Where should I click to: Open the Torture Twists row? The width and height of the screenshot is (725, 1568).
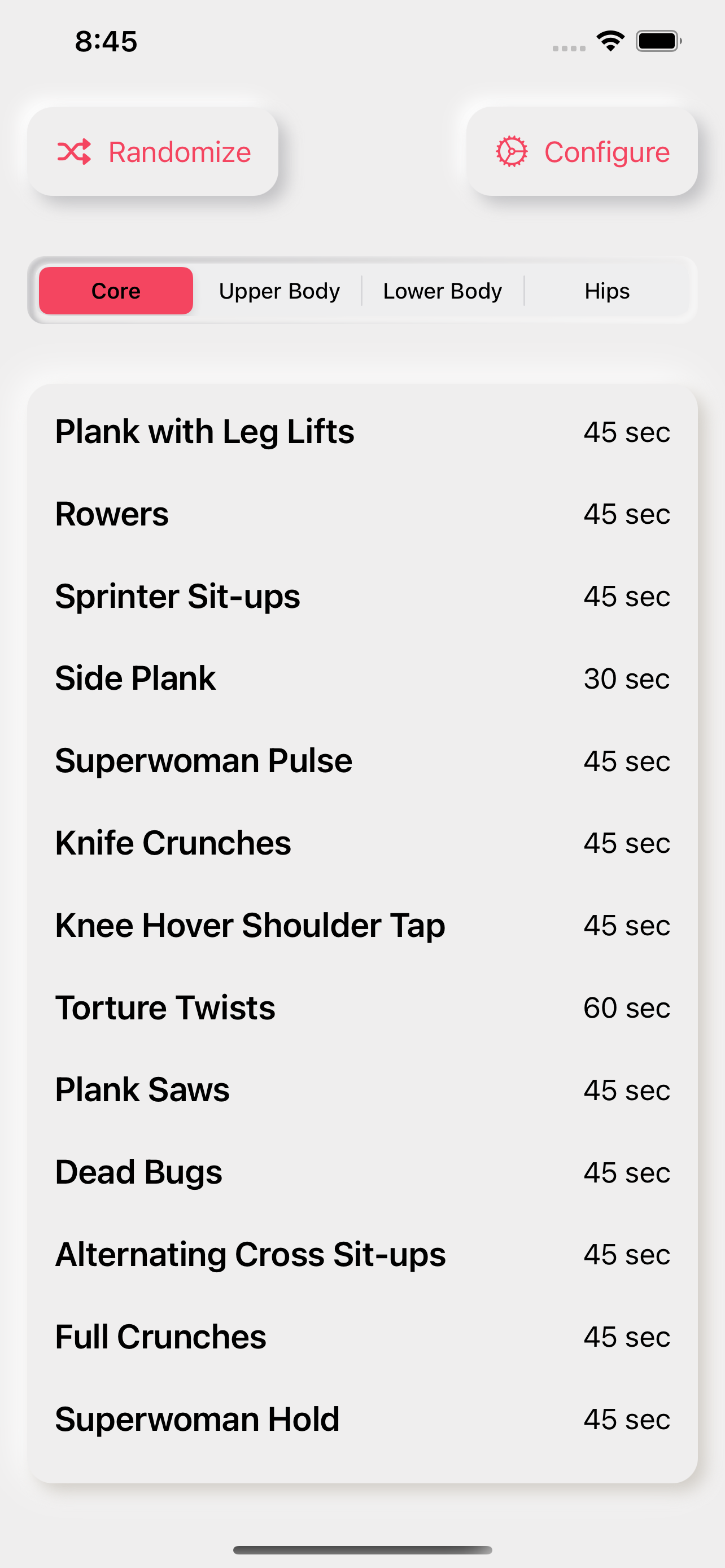coord(362,1008)
